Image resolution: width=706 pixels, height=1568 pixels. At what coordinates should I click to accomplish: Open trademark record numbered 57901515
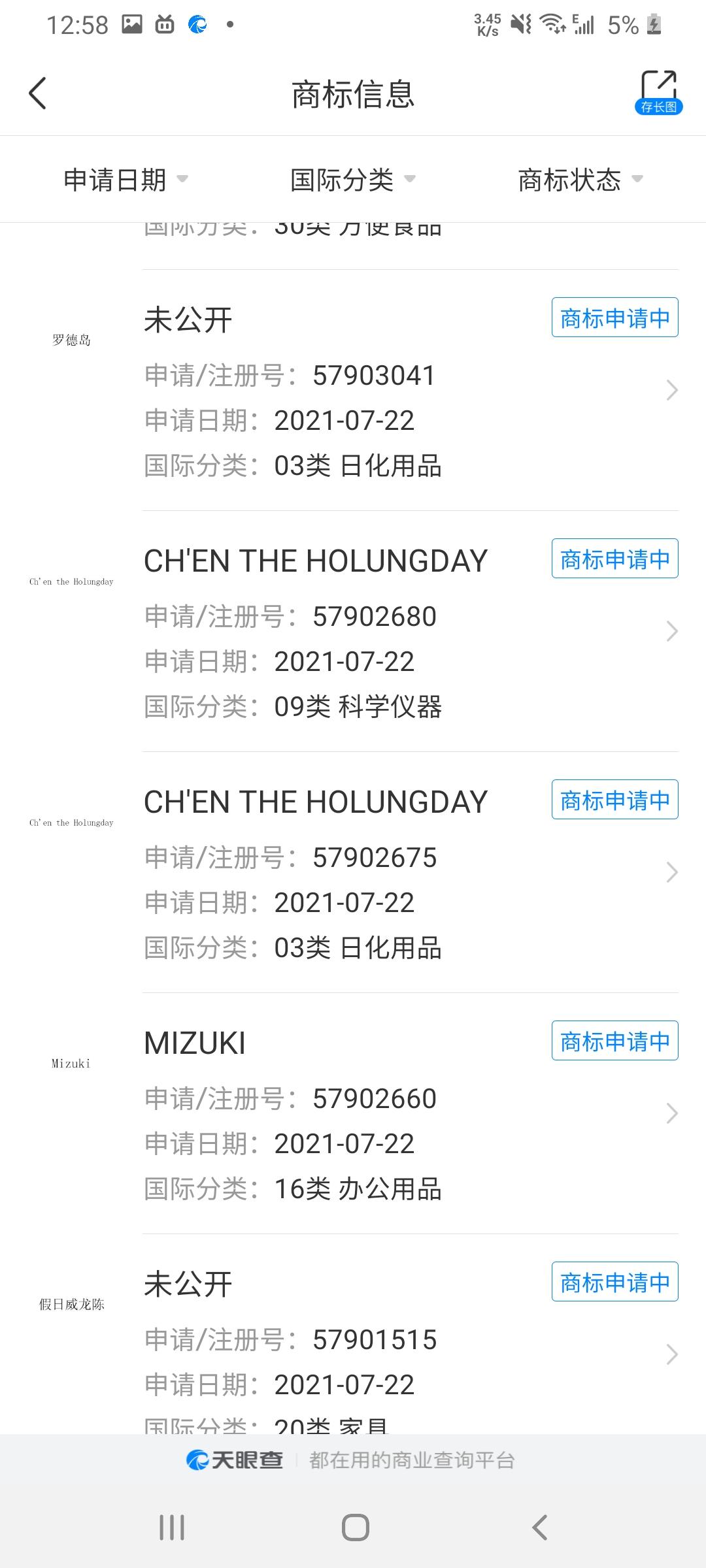(x=353, y=1335)
